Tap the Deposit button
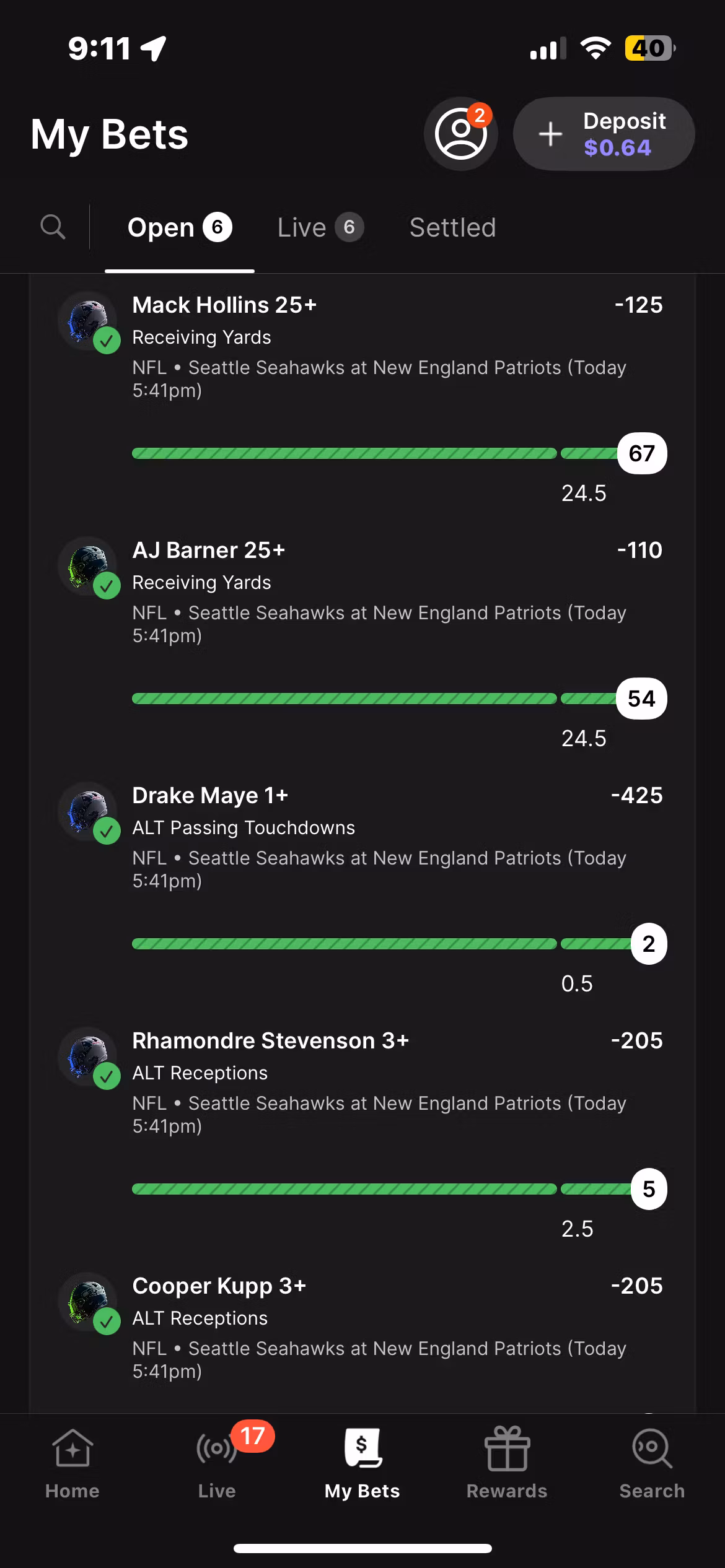Screen dimensions: 725x1568 (604, 134)
